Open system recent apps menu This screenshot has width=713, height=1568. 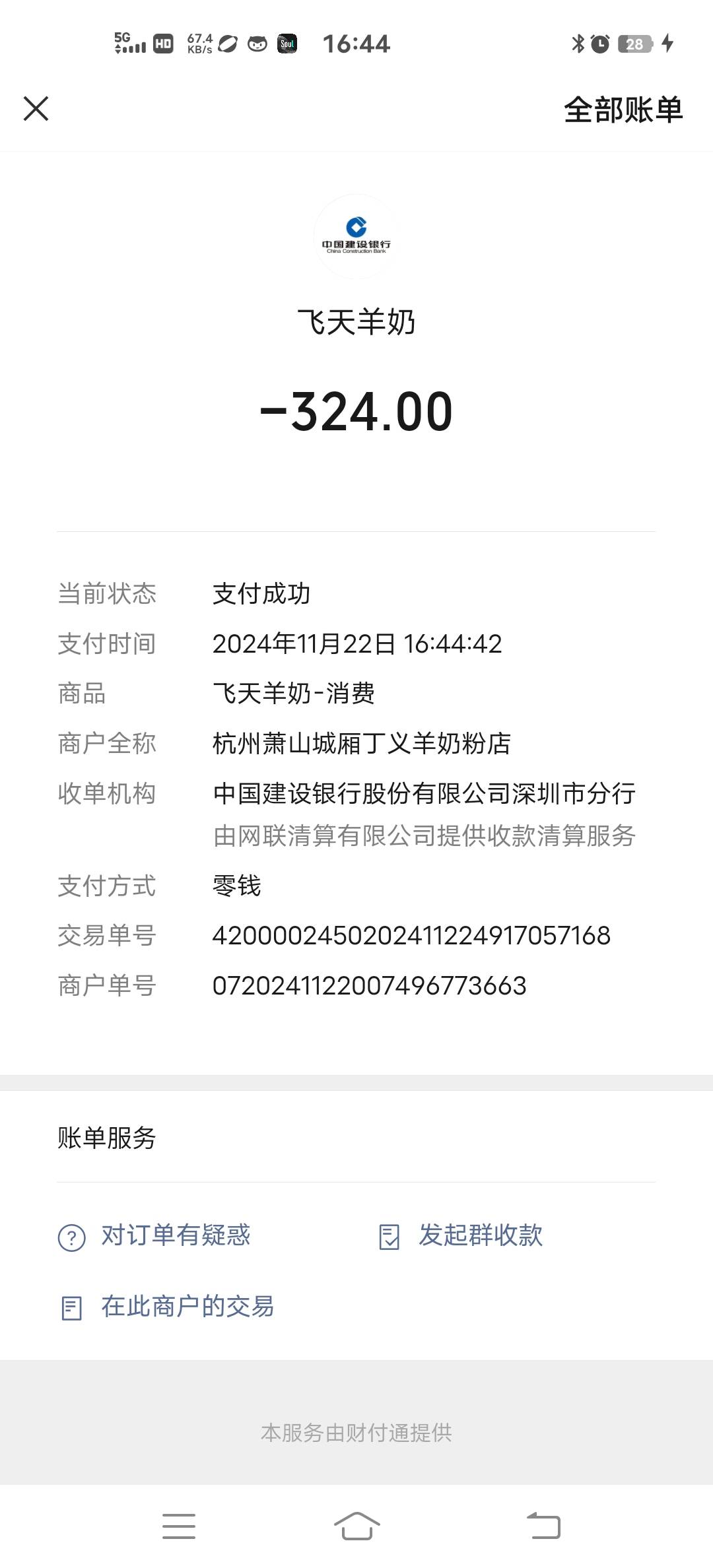(x=179, y=1526)
